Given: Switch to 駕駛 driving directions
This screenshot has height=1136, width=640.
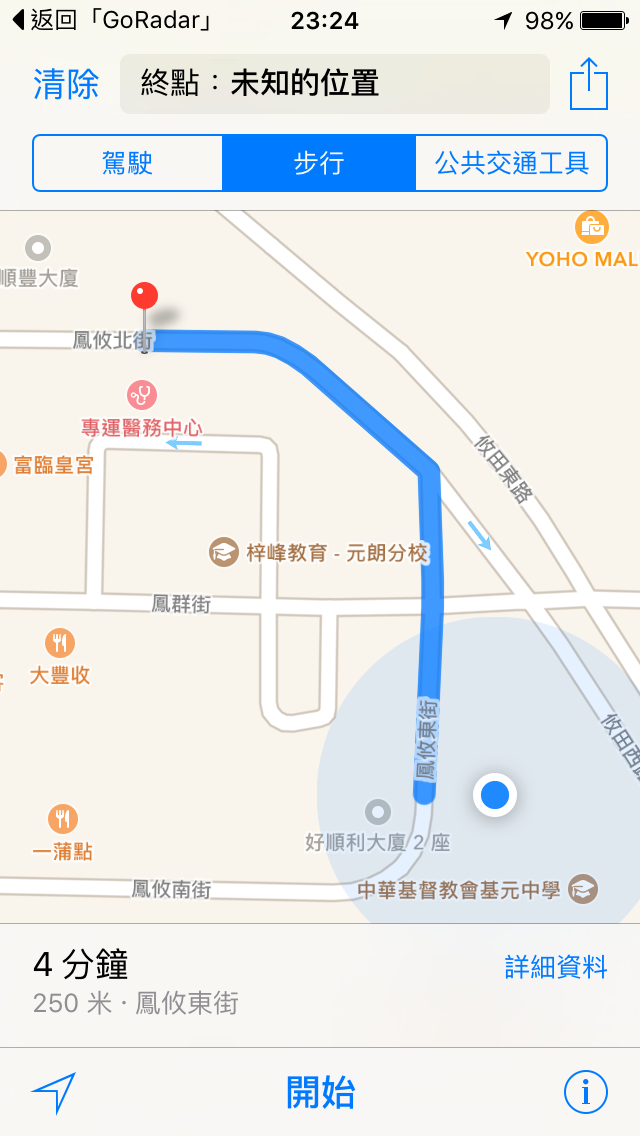Looking at the screenshot, I should tap(128, 163).
